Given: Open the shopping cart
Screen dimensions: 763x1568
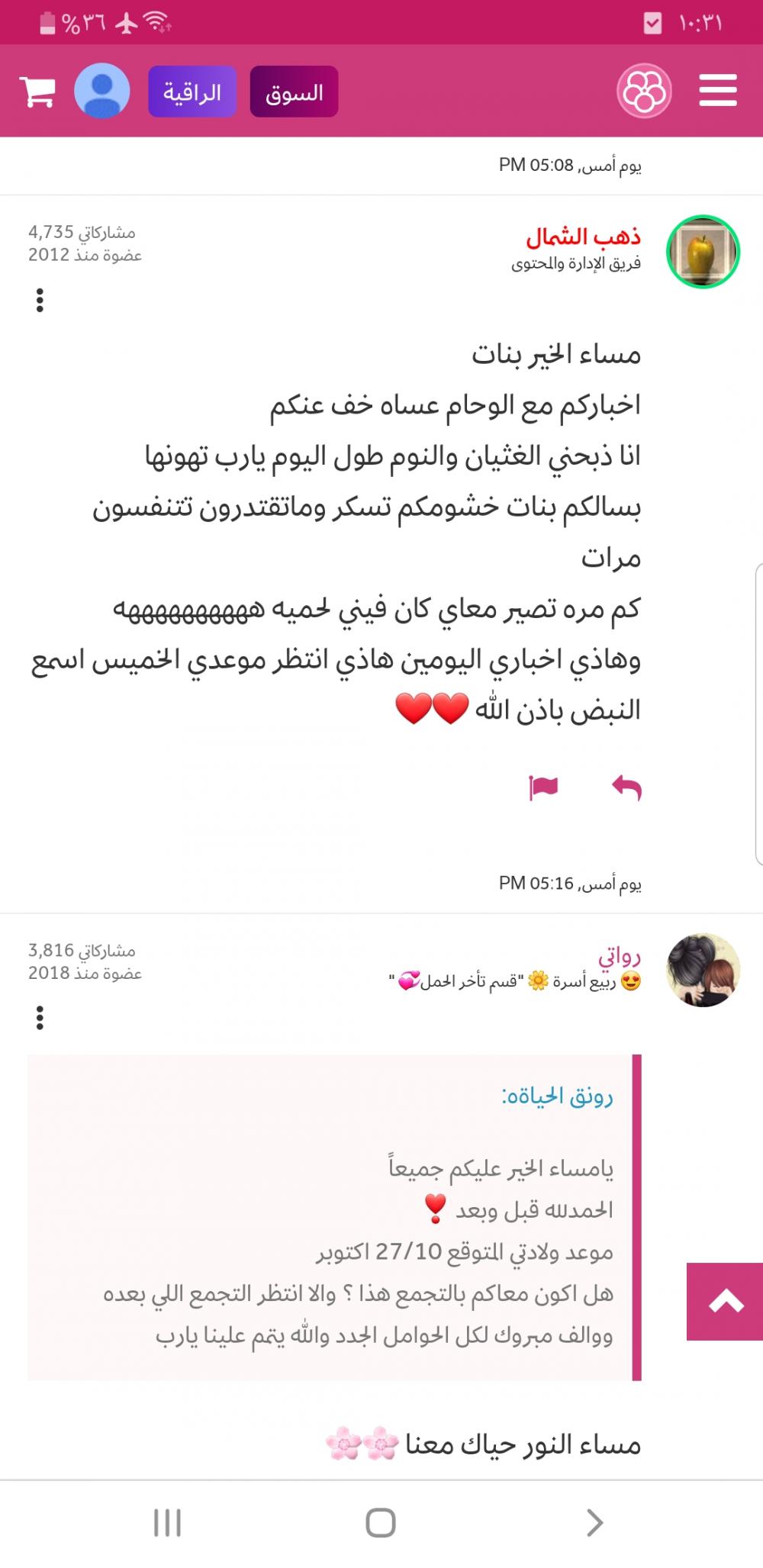Looking at the screenshot, I should [x=37, y=91].
